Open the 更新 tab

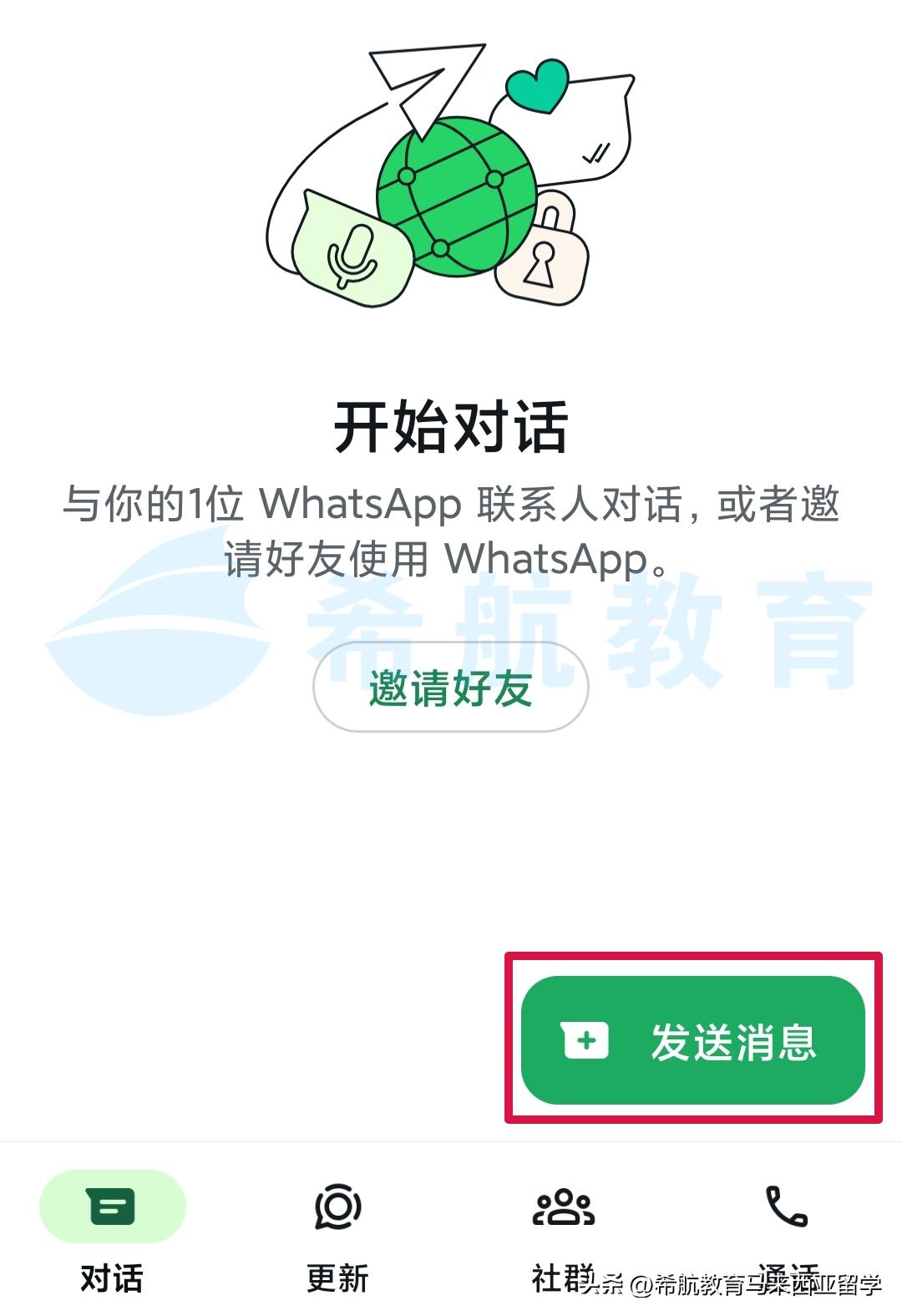click(x=337, y=1231)
